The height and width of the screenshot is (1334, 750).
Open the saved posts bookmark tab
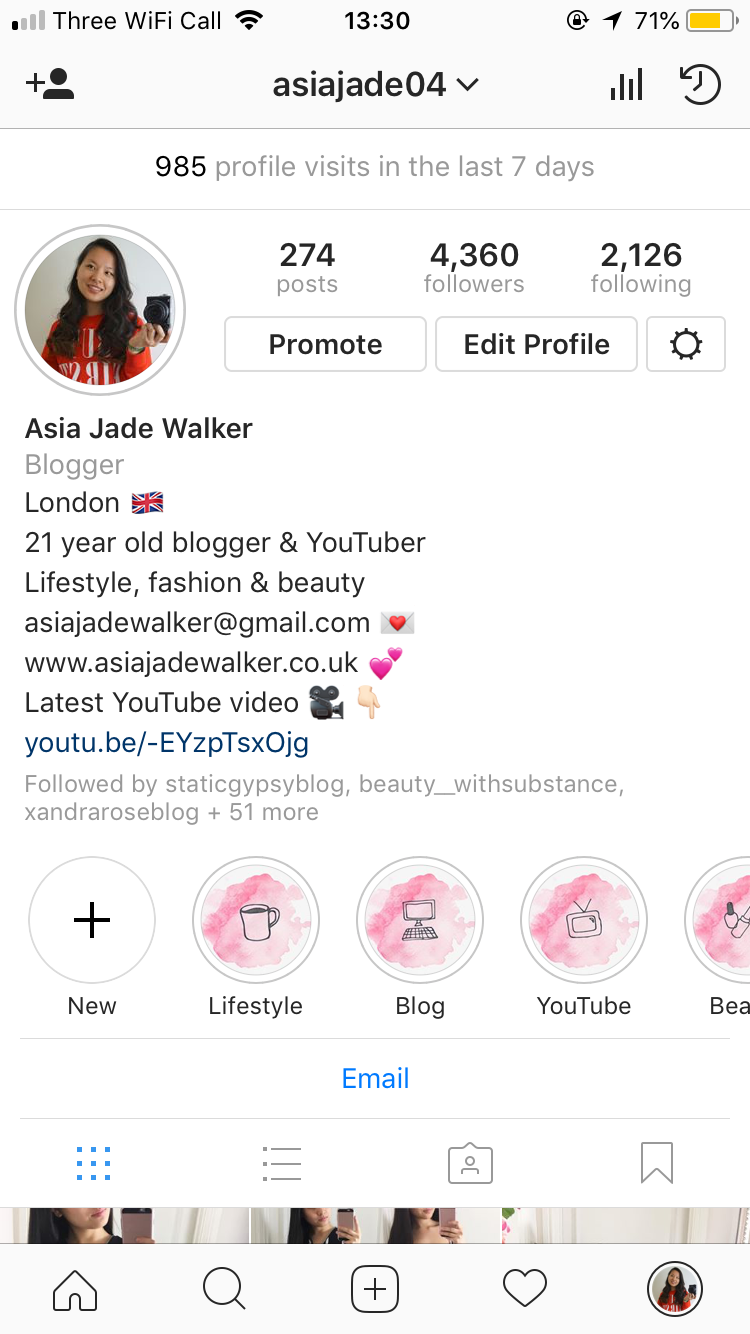[657, 1163]
